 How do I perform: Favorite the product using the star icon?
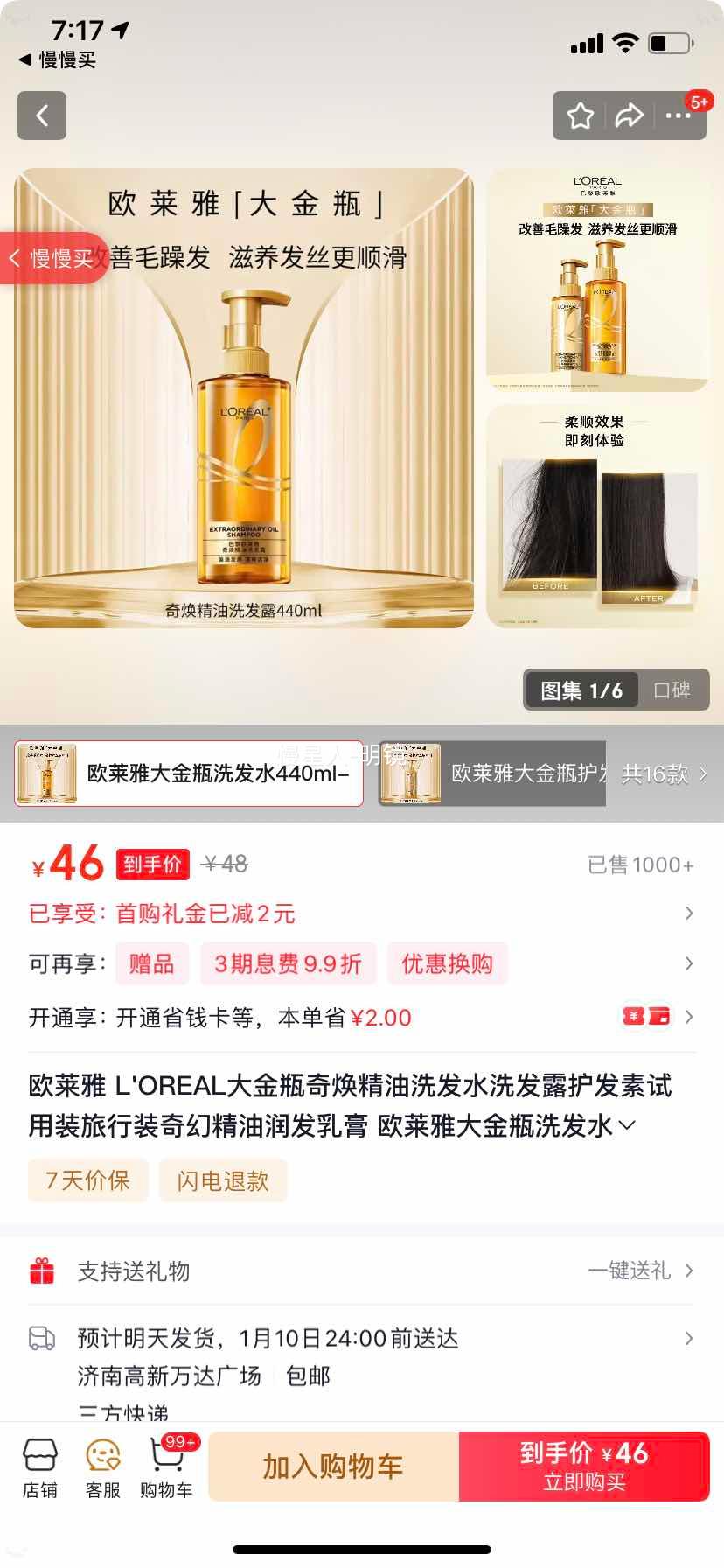pyautogui.click(x=580, y=115)
